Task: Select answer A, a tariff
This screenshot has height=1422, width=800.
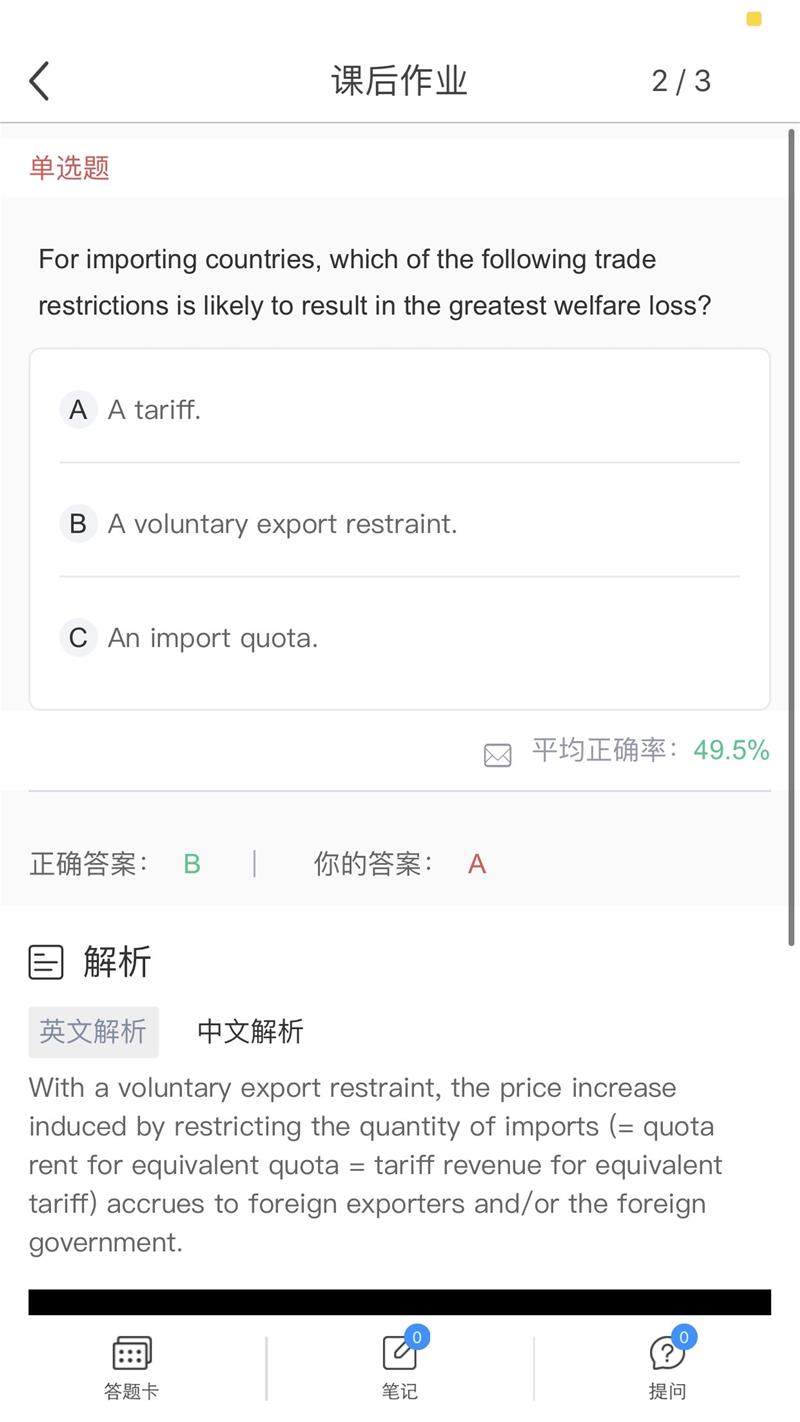Action: pyautogui.click(x=399, y=410)
